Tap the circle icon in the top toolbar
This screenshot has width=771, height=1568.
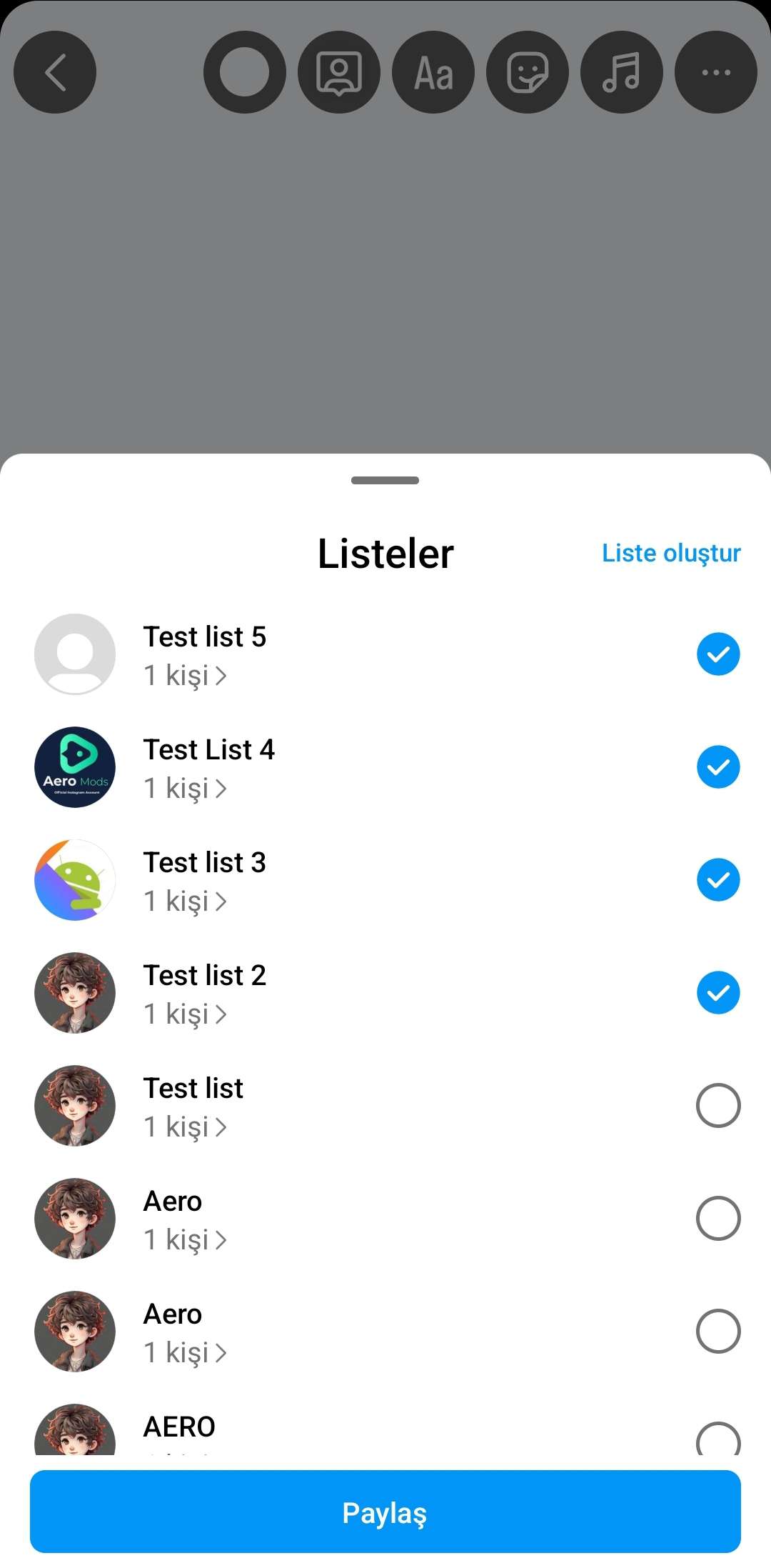pos(244,72)
